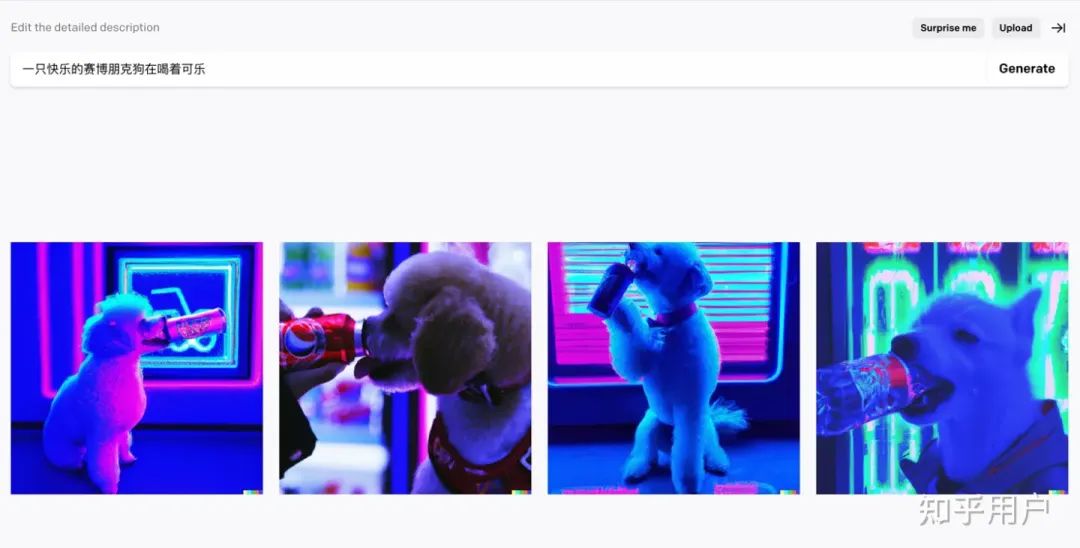Open the pink poodle with can image
Image resolution: width=1080 pixels, height=548 pixels.
click(137, 368)
